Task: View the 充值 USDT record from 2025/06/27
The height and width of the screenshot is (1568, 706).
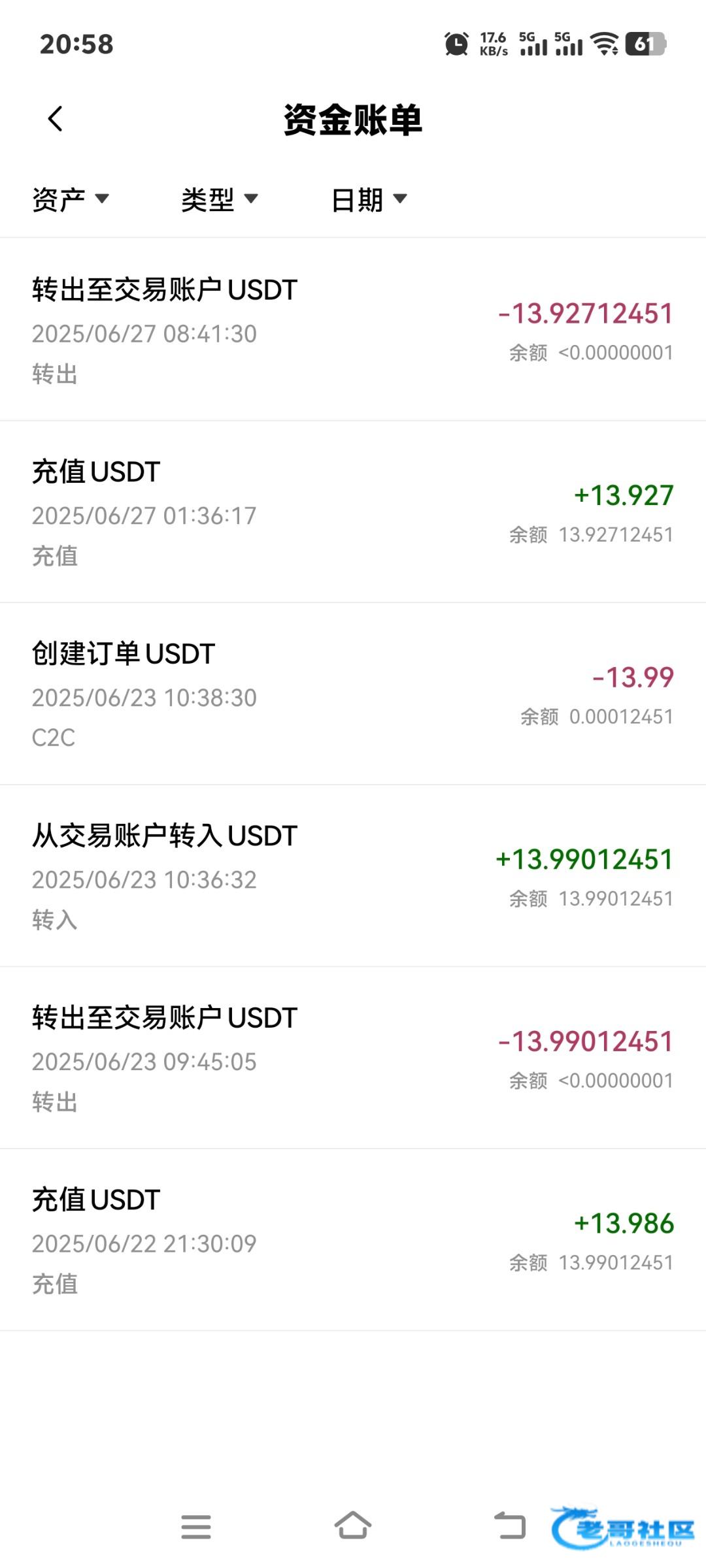Action: click(x=353, y=512)
